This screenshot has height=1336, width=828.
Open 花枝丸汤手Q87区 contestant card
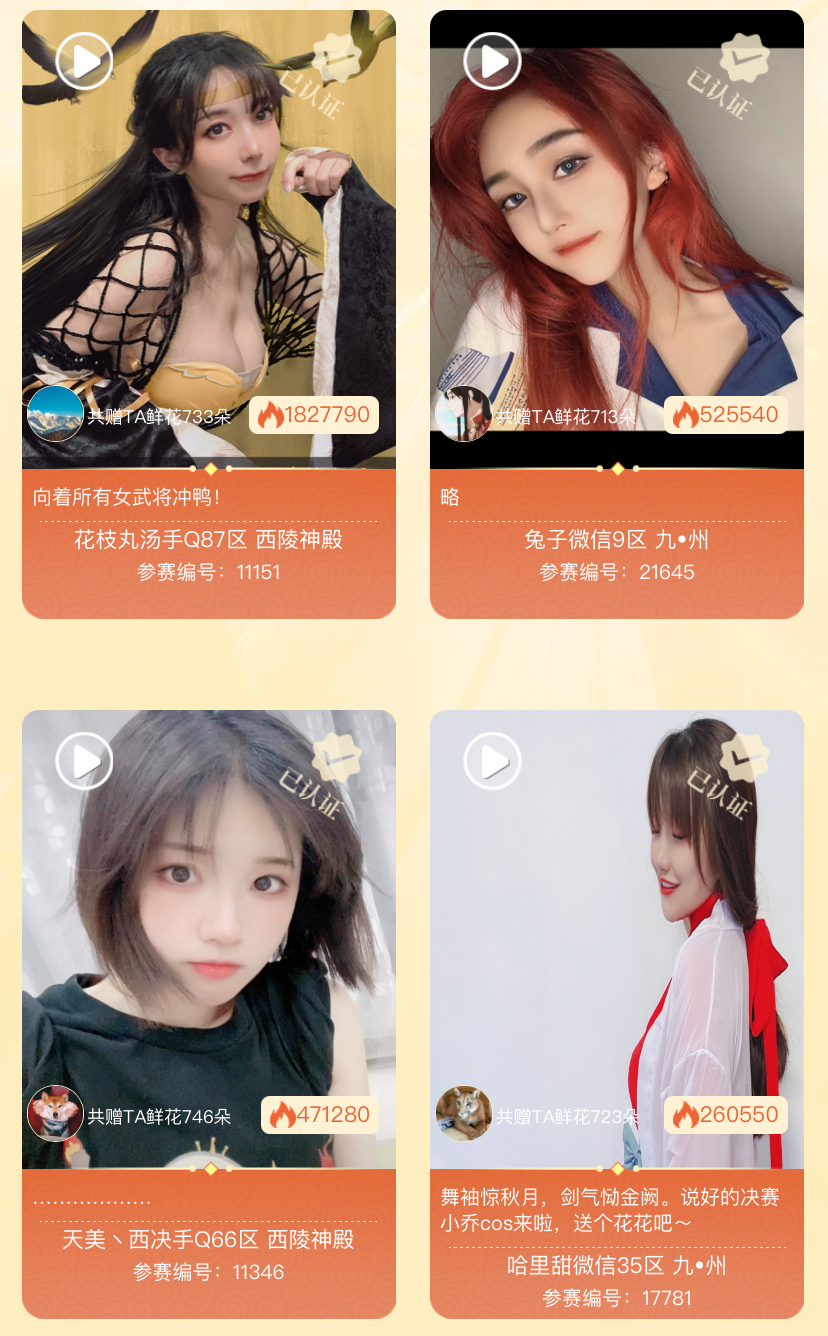(x=209, y=314)
